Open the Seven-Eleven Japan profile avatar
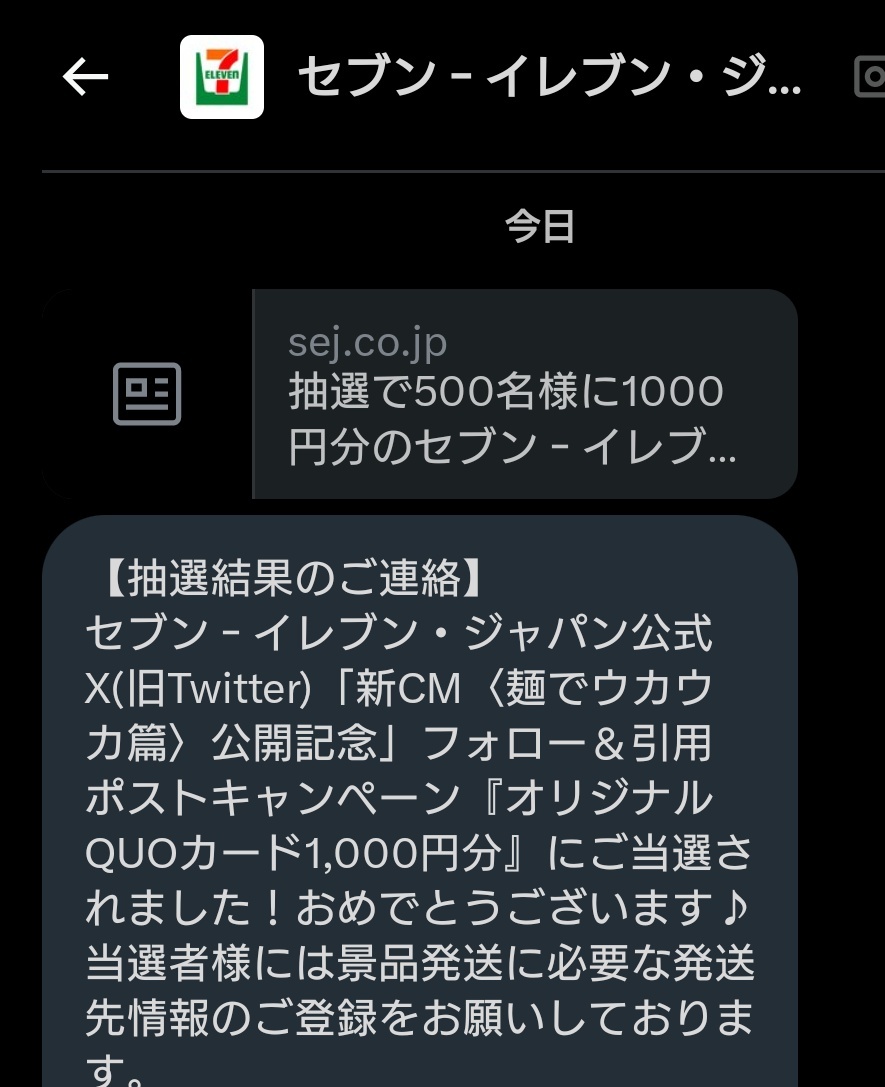 click(222, 77)
